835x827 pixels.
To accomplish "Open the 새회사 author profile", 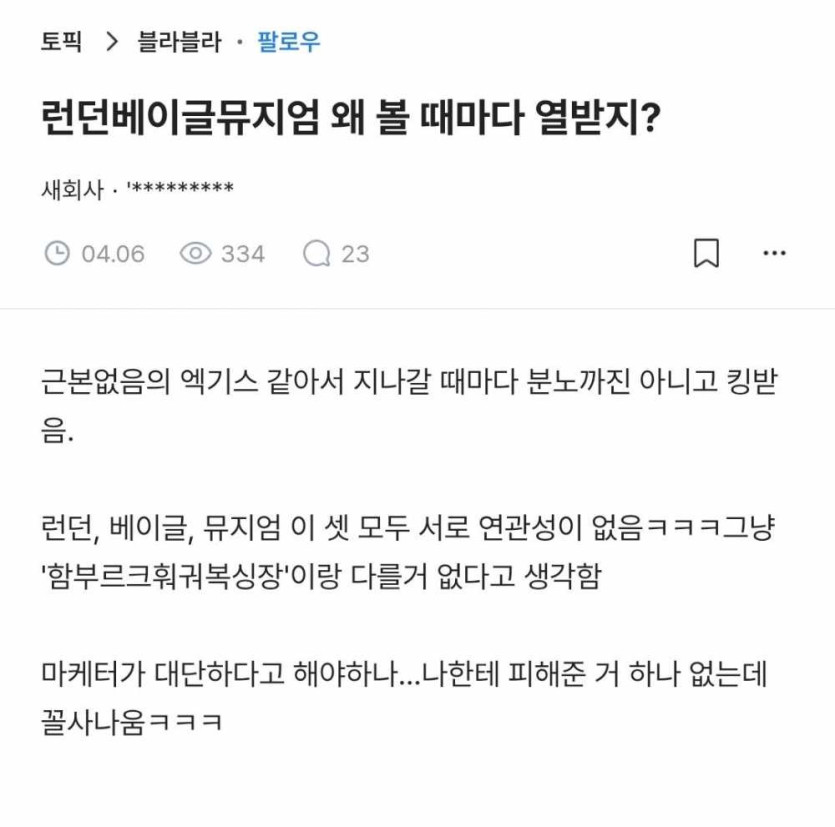I will click(73, 189).
